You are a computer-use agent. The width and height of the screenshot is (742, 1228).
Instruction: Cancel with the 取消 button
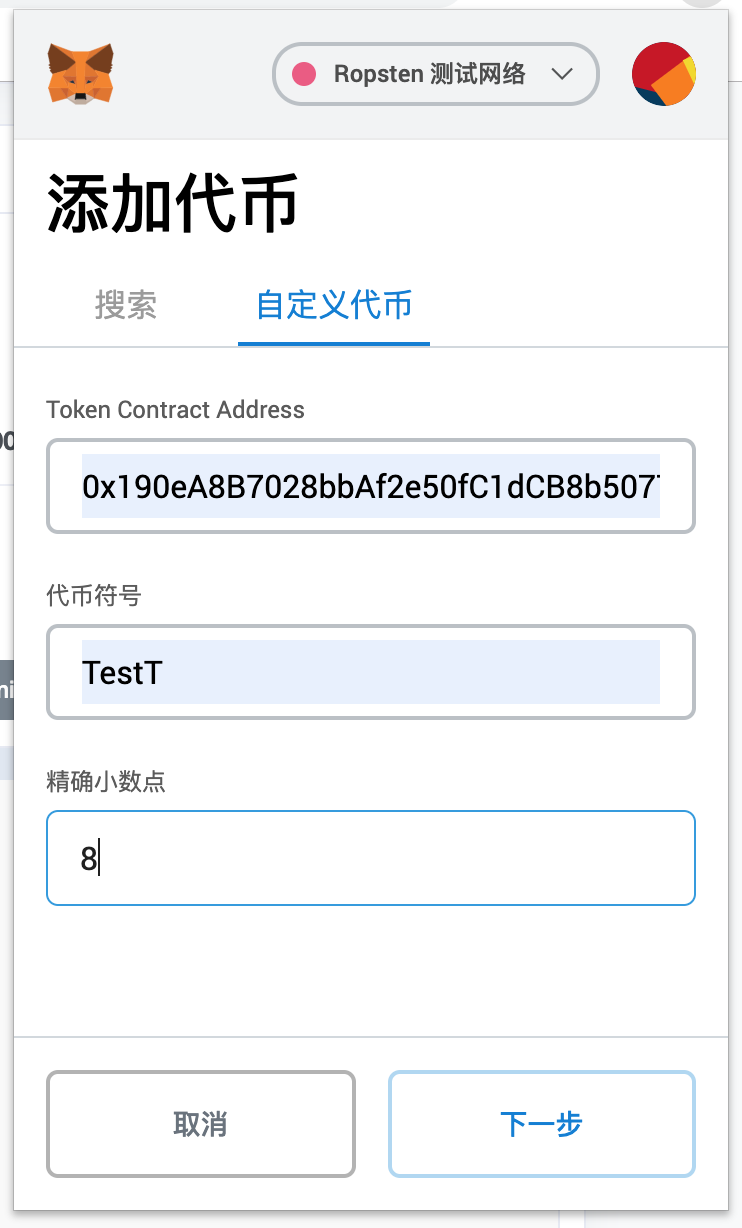[200, 1124]
